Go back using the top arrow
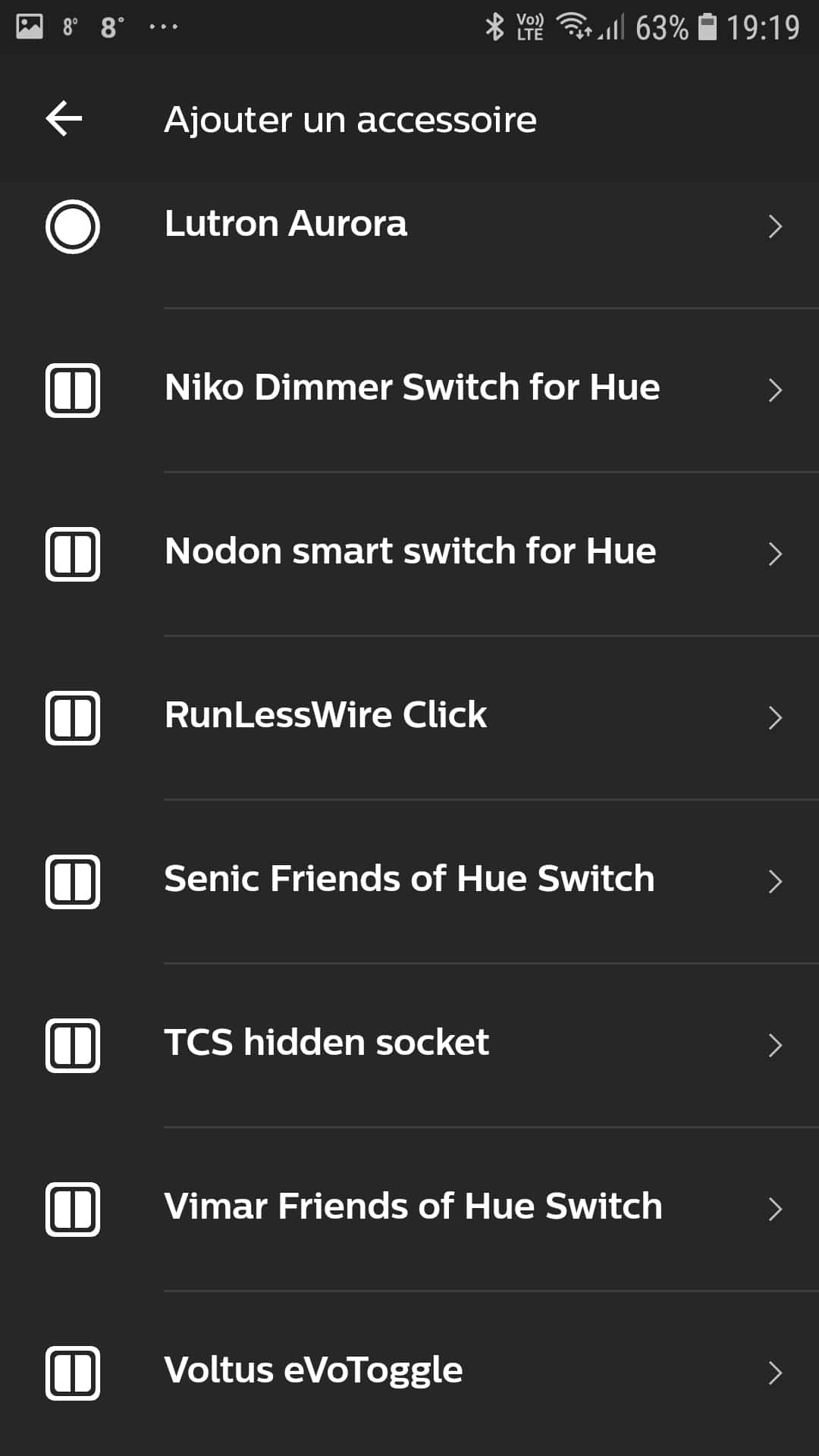 (64, 119)
